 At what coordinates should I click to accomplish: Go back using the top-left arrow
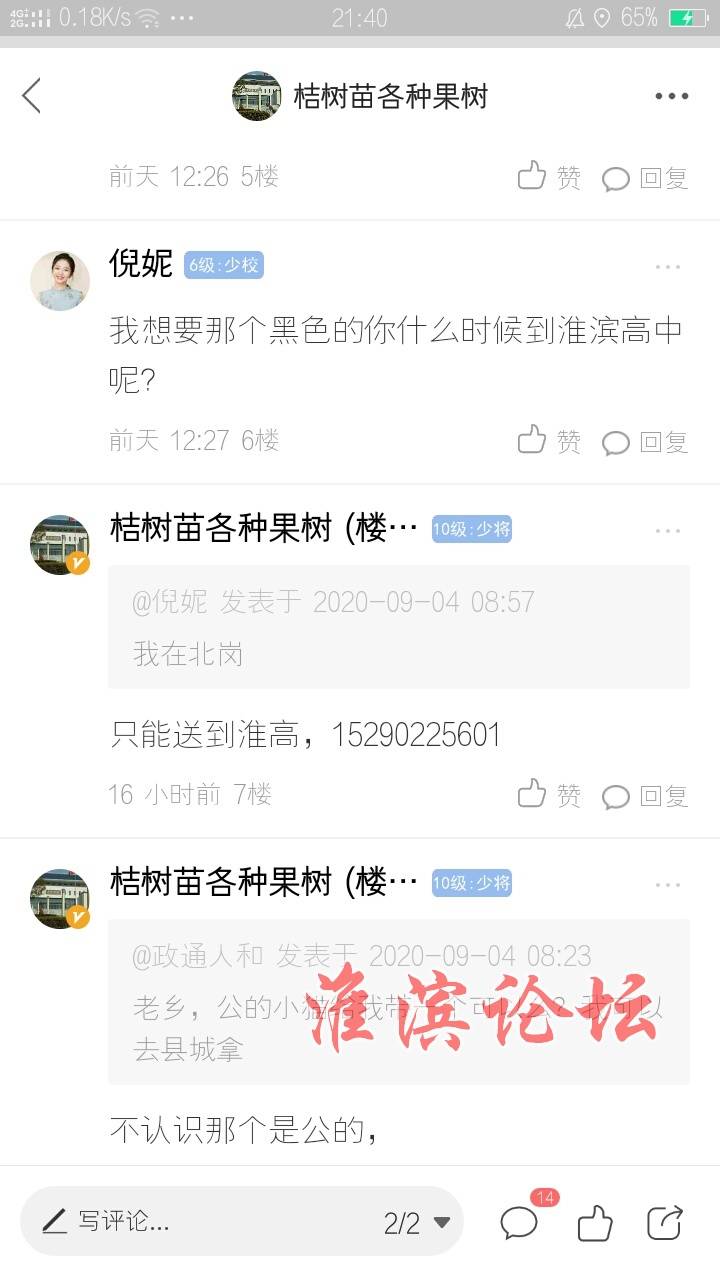32,96
